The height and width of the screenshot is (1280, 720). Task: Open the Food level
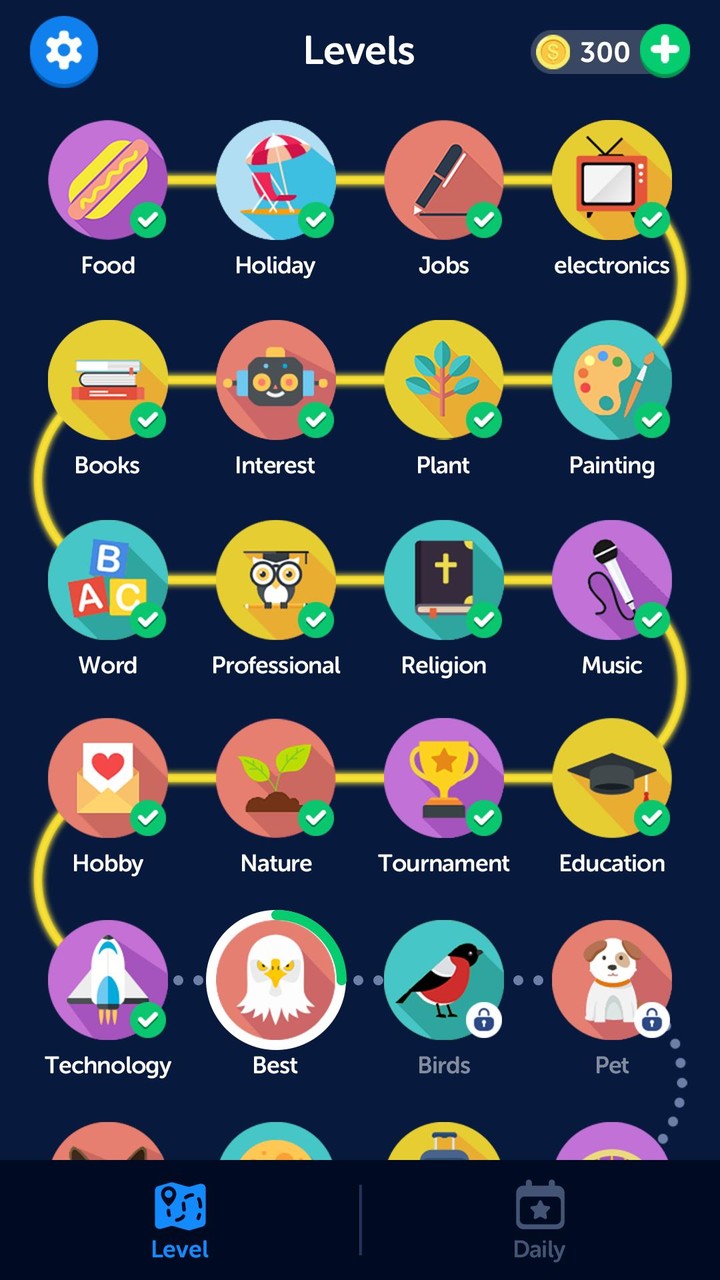click(x=108, y=180)
